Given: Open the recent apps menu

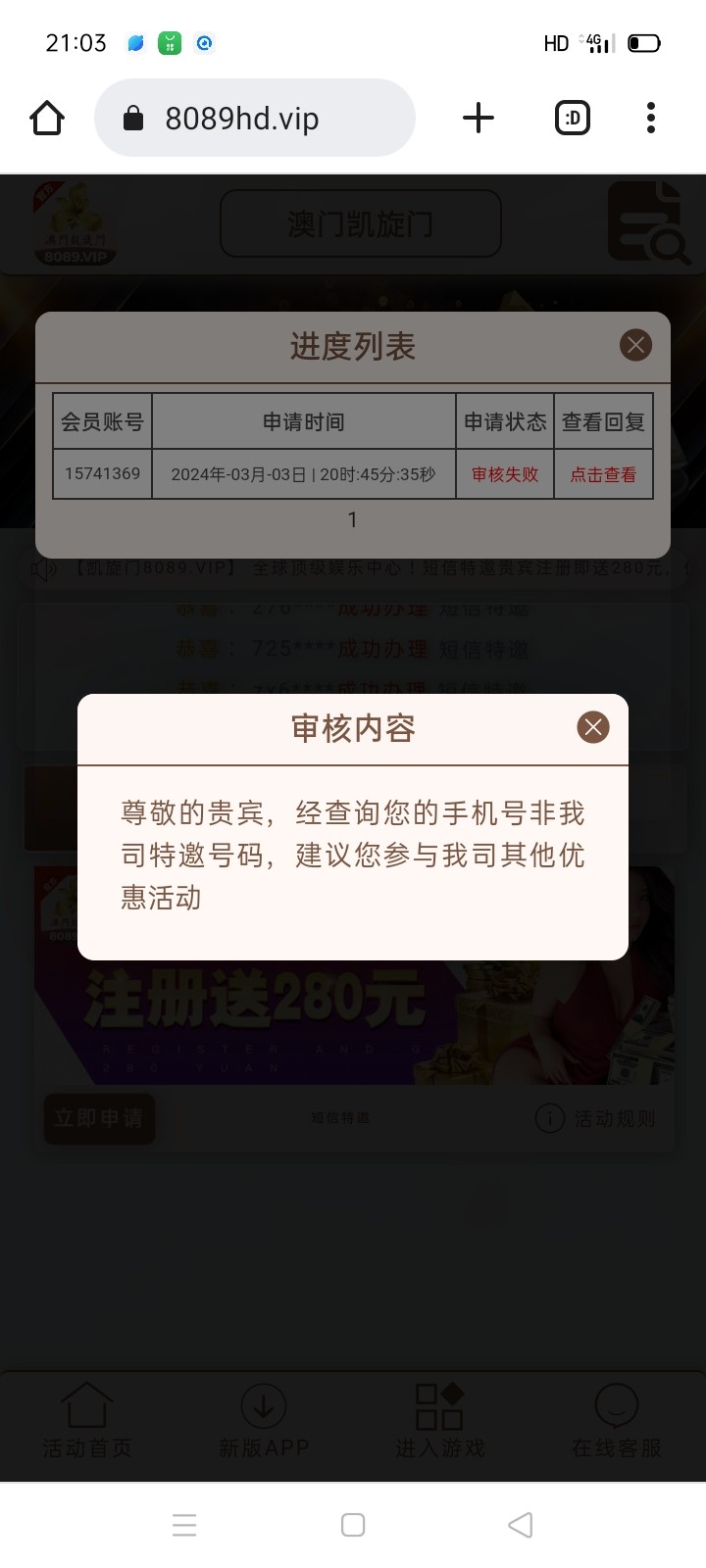Looking at the screenshot, I should click(184, 1525).
